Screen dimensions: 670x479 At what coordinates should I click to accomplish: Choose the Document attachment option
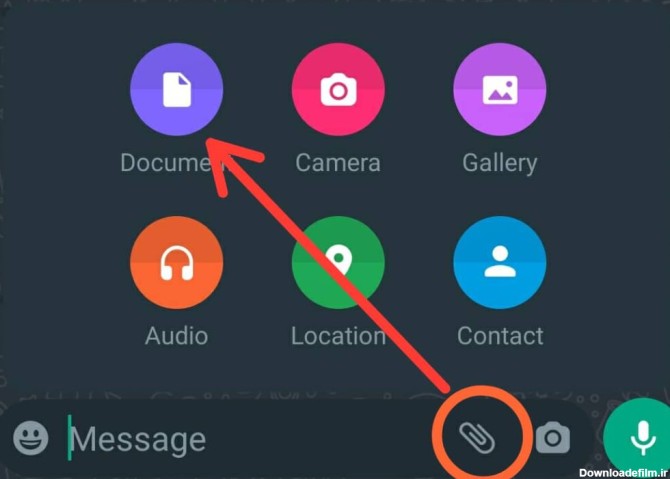(x=176, y=90)
